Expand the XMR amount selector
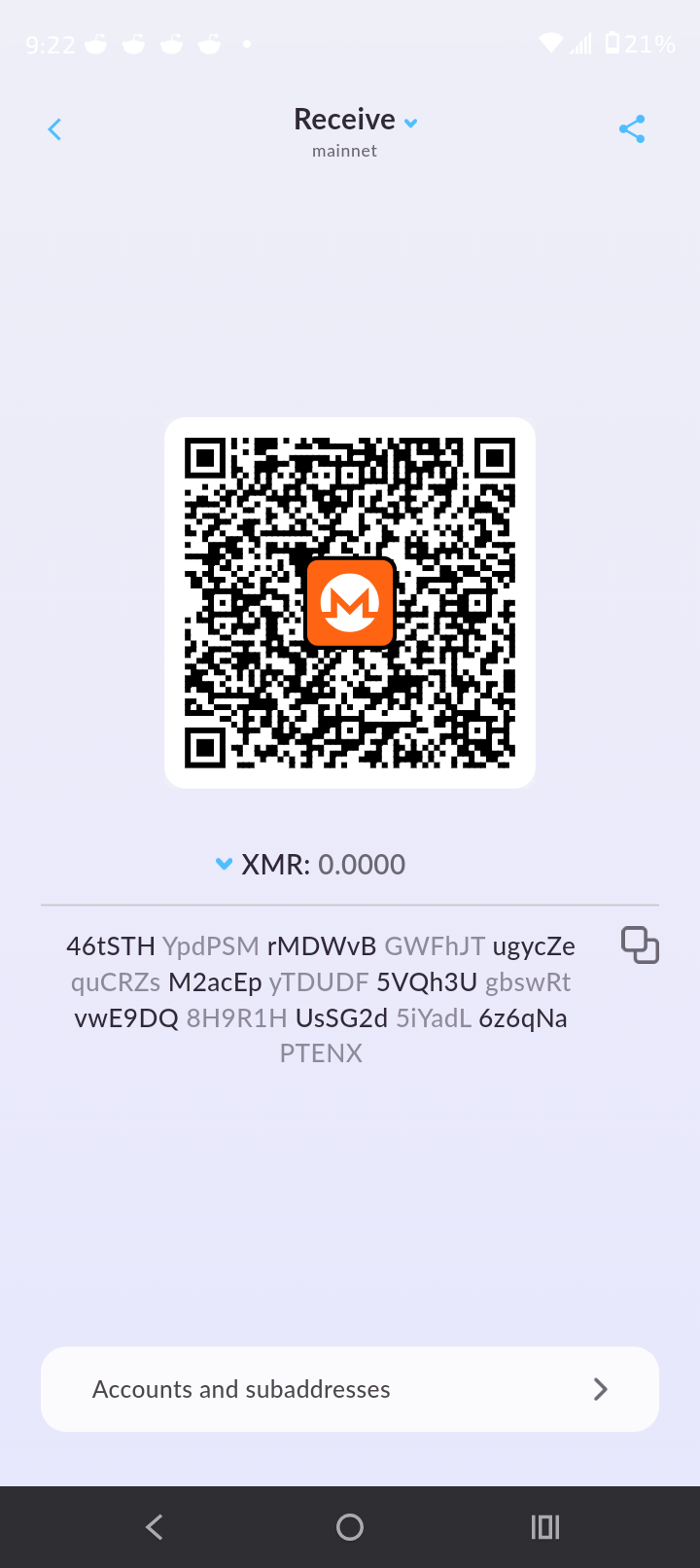The width and height of the screenshot is (700, 1568). [x=225, y=864]
